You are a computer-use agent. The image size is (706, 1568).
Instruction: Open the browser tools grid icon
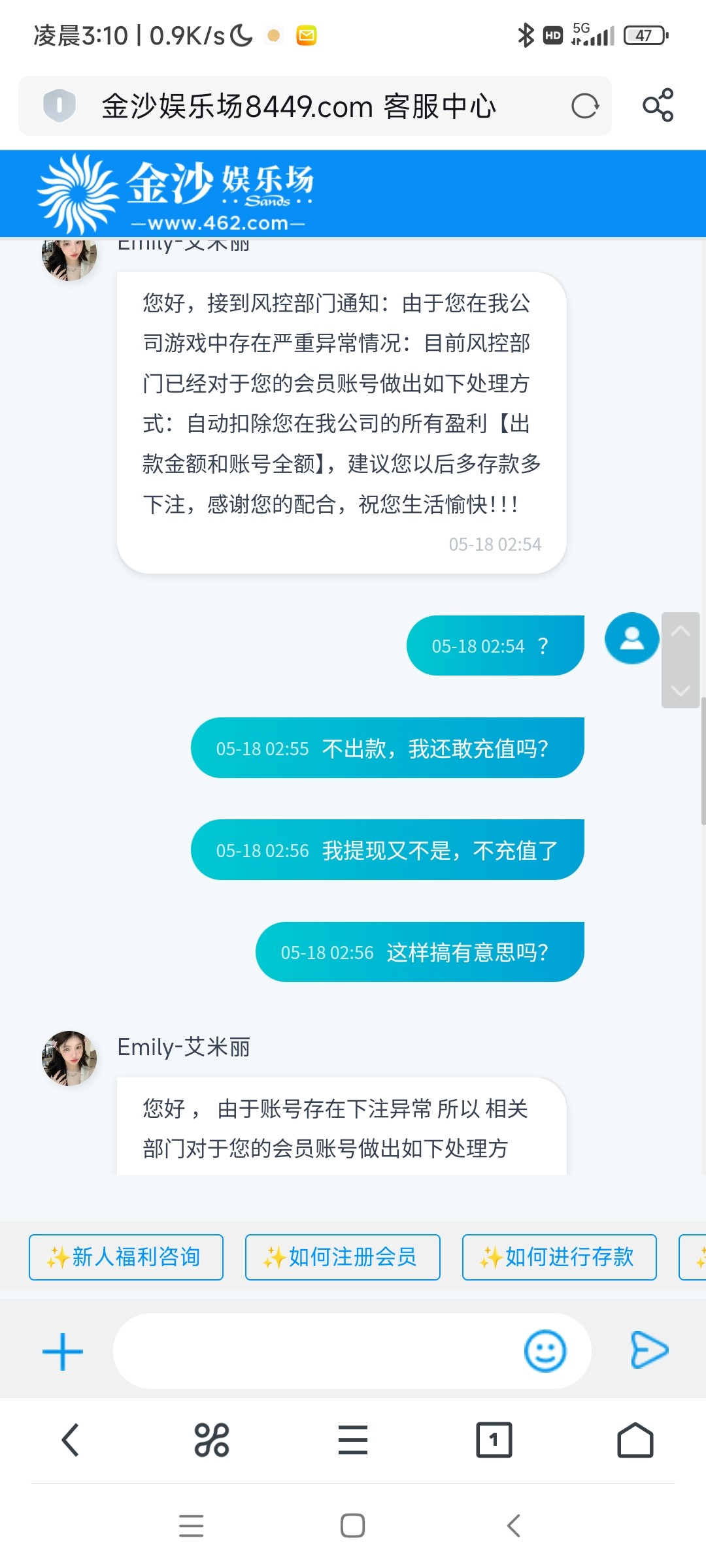pos(212,1440)
